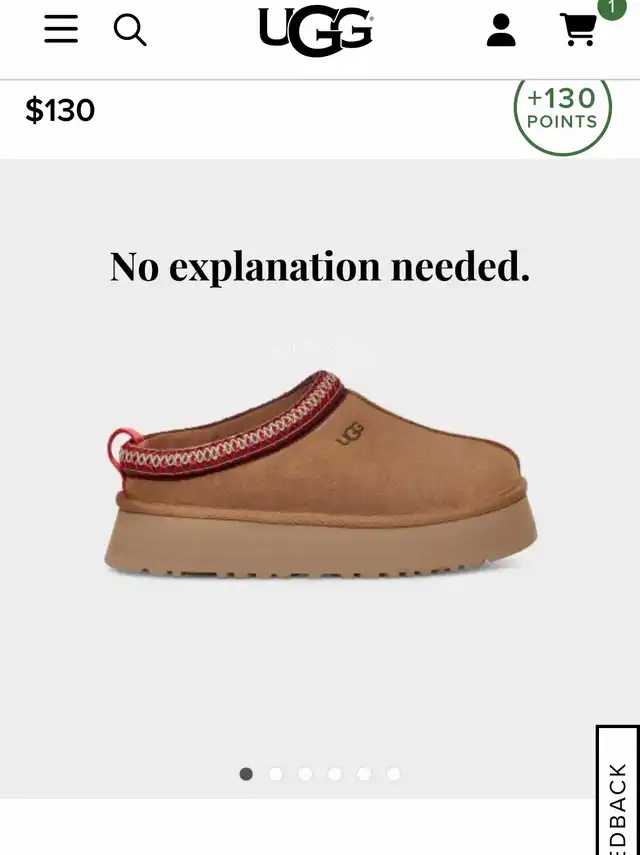
Task: Open the account profile icon
Action: [x=501, y=30]
